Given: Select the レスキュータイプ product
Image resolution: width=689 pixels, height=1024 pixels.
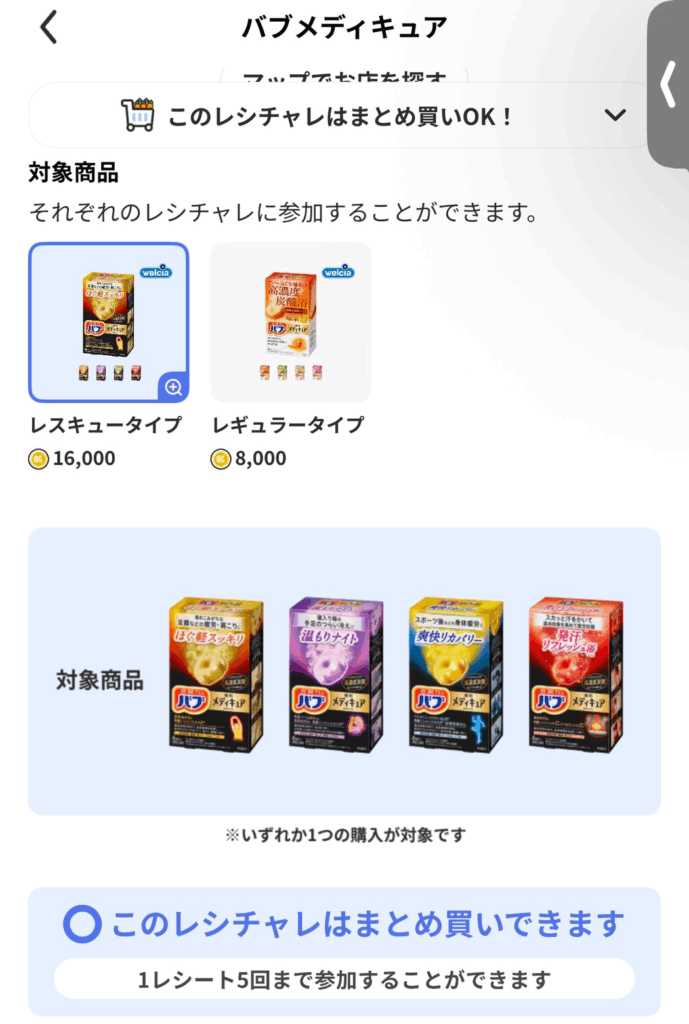Looking at the screenshot, I should point(108,322).
